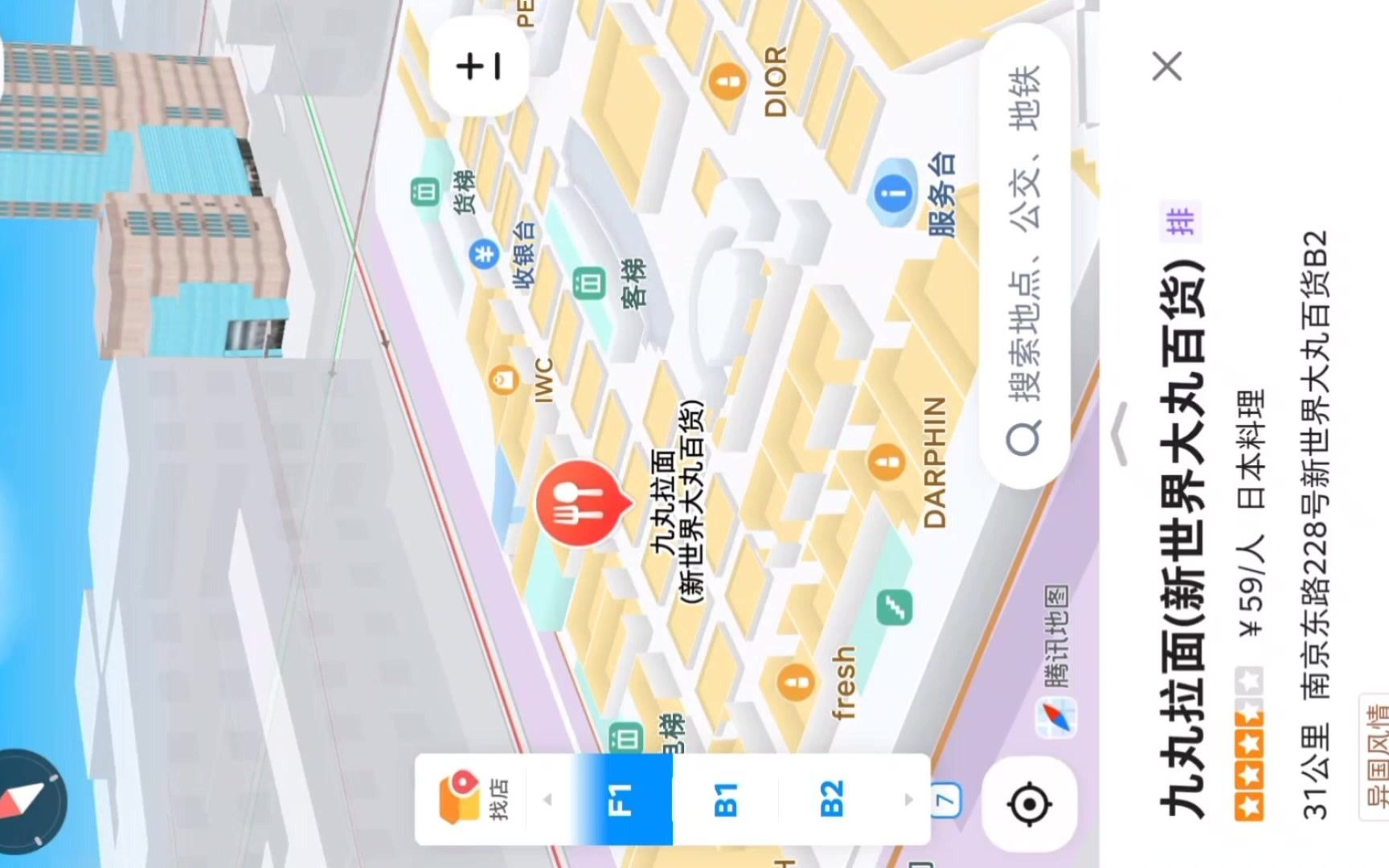
Task: Open the search bar for places and transit
Action: point(1025,257)
